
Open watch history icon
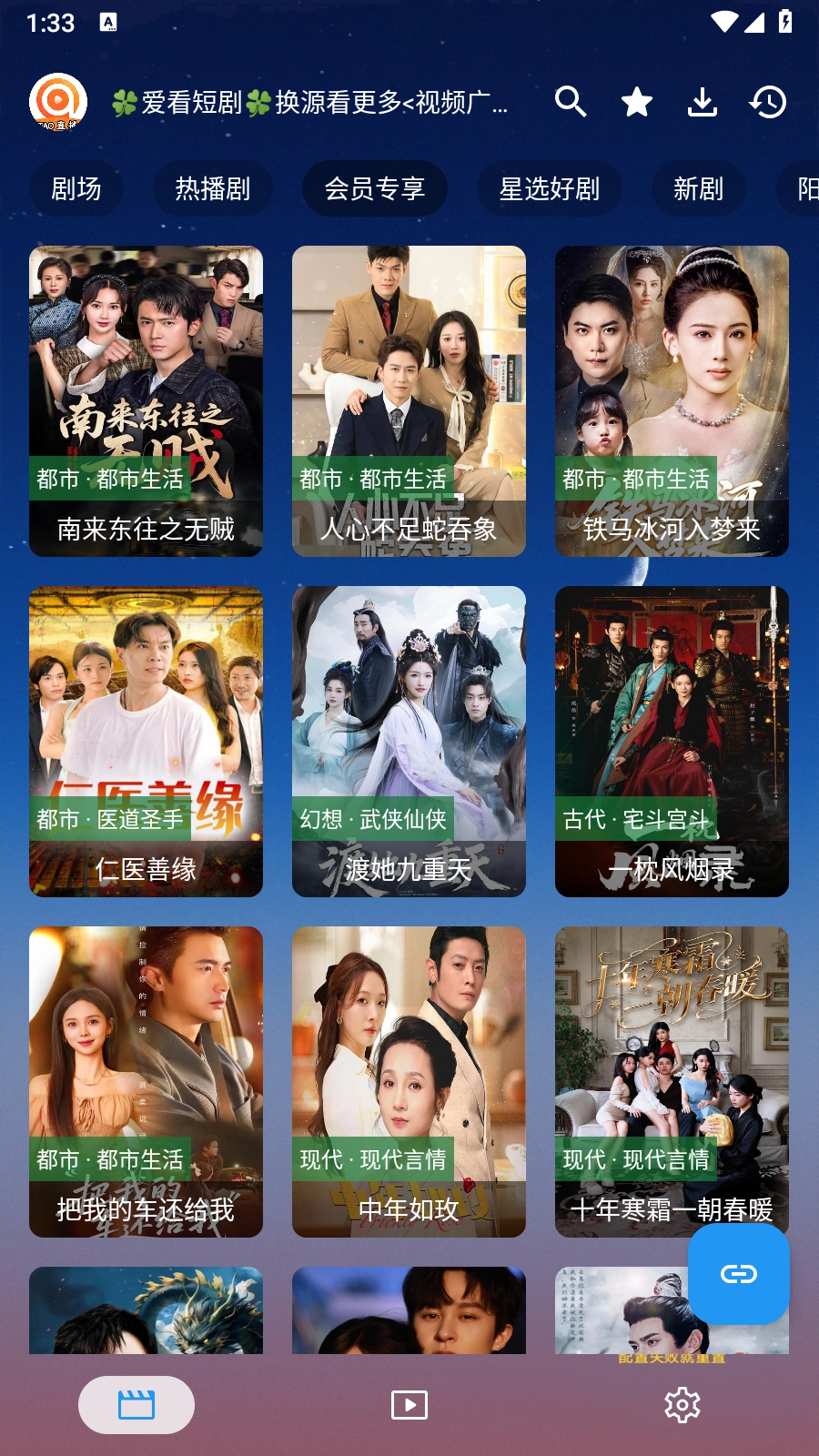(x=768, y=102)
